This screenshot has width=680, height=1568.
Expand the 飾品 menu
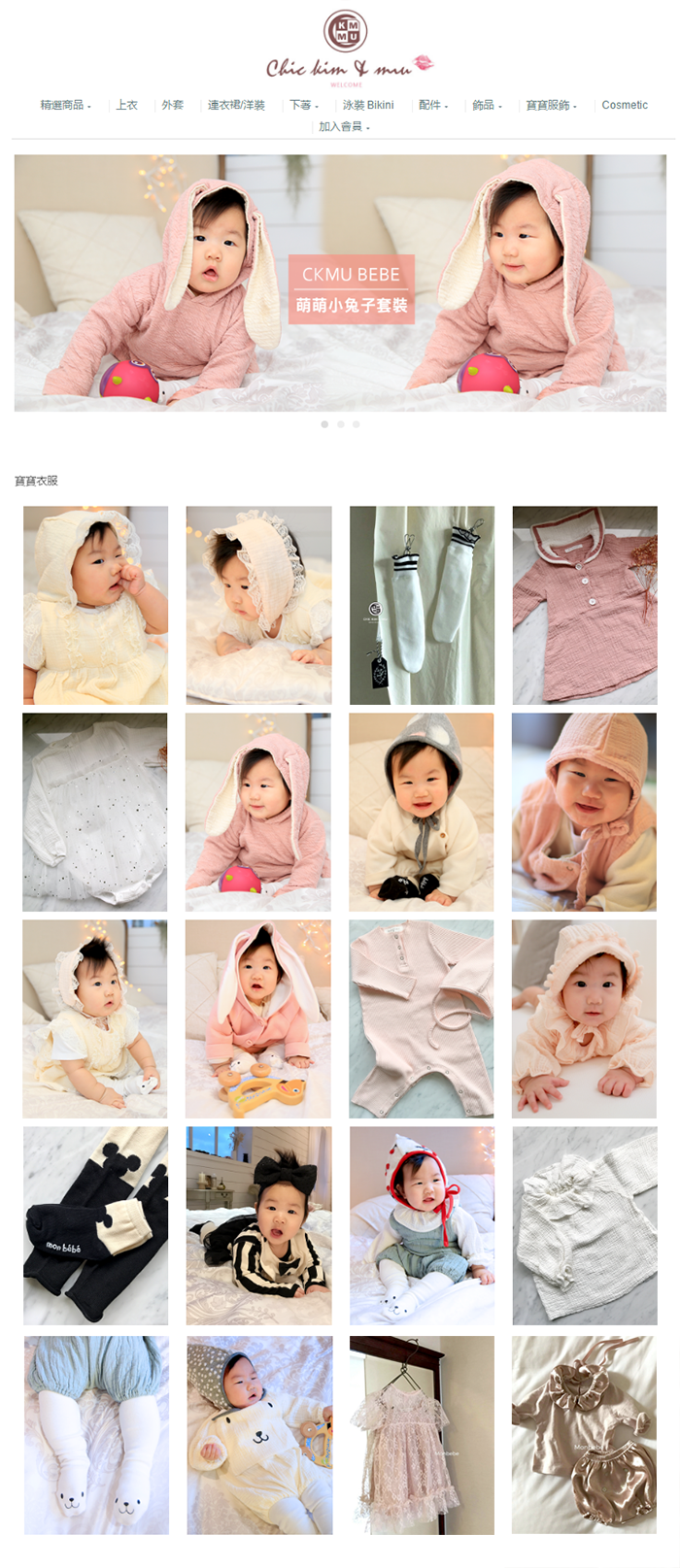487,105
